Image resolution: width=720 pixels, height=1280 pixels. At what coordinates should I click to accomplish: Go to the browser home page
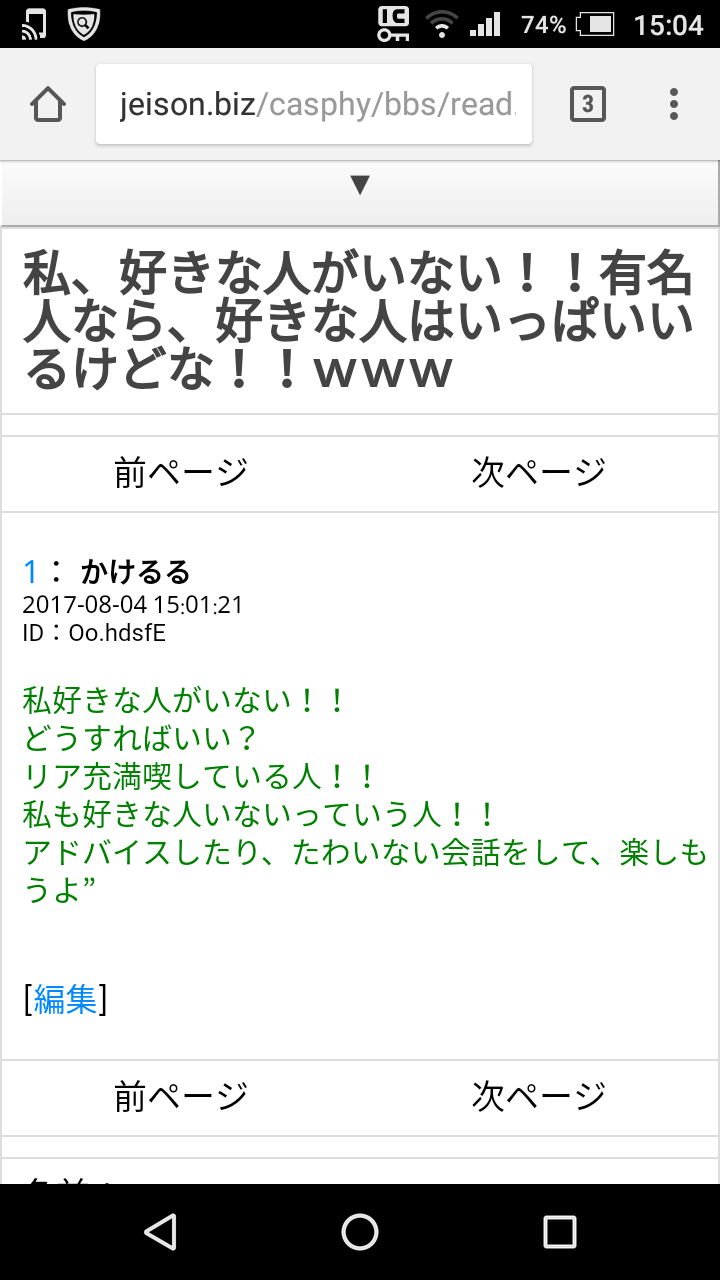click(x=48, y=104)
